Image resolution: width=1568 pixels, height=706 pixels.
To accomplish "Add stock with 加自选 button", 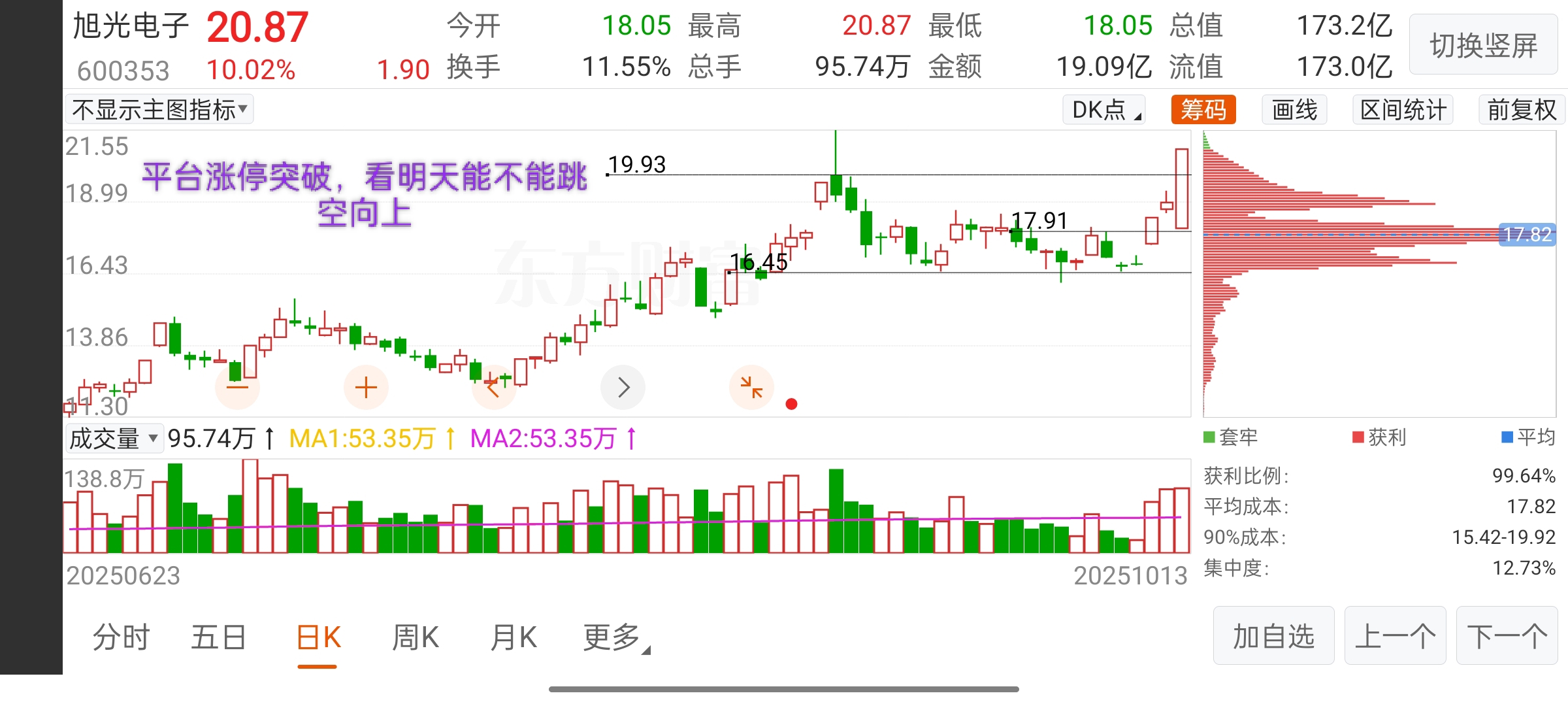I will [1273, 635].
